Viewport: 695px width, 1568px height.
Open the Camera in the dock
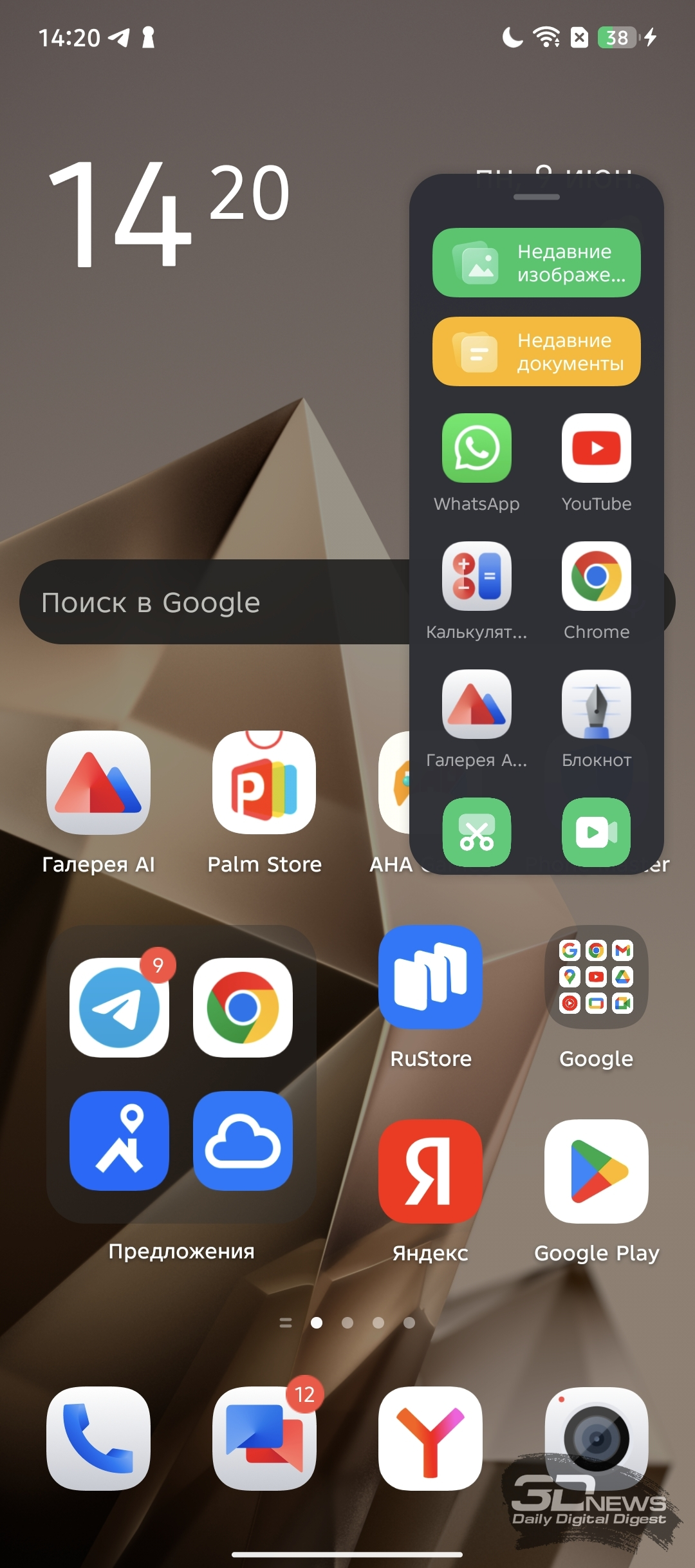coord(597,1439)
